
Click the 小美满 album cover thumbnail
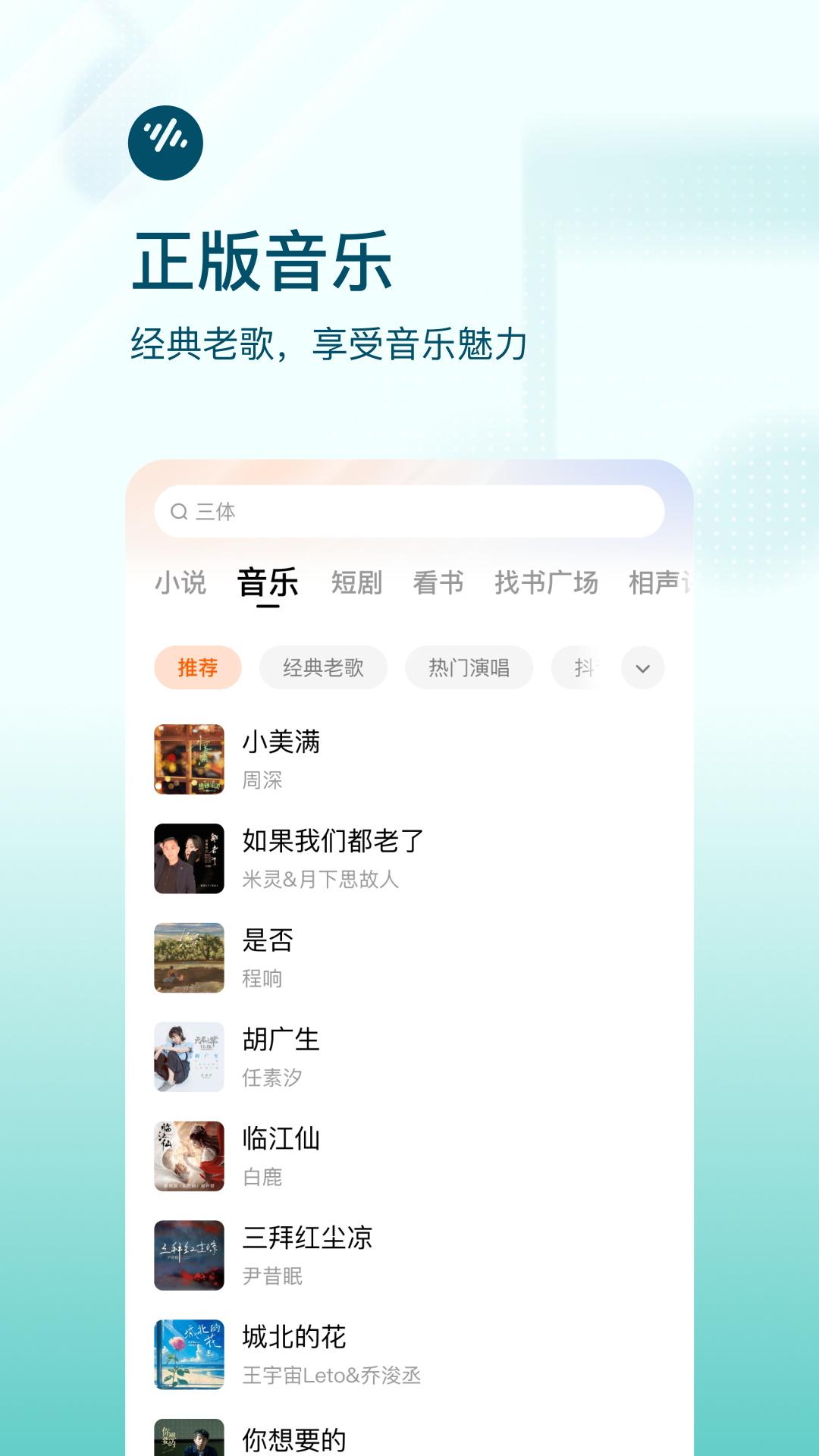point(188,760)
